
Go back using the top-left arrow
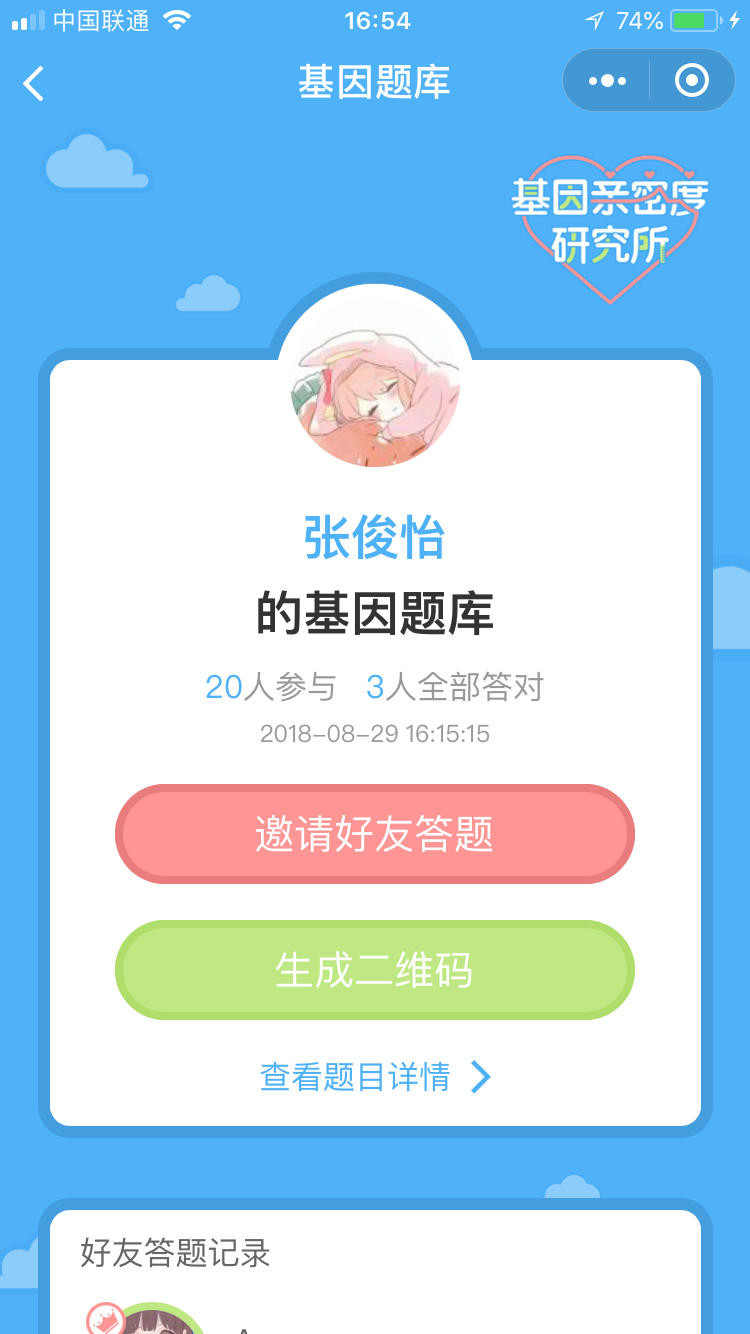click(34, 83)
